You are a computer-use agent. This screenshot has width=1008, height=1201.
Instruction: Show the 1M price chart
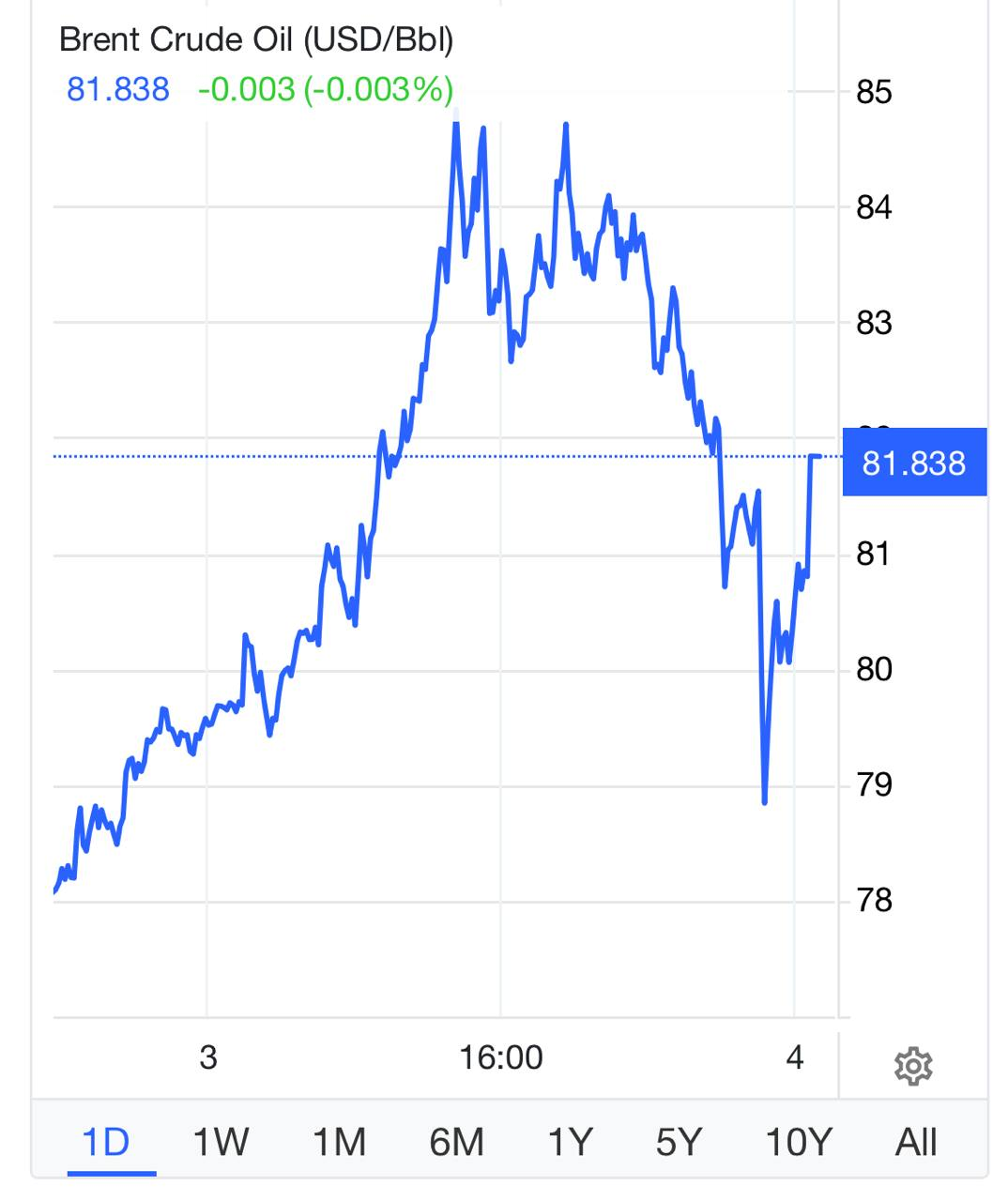[338, 1142]
